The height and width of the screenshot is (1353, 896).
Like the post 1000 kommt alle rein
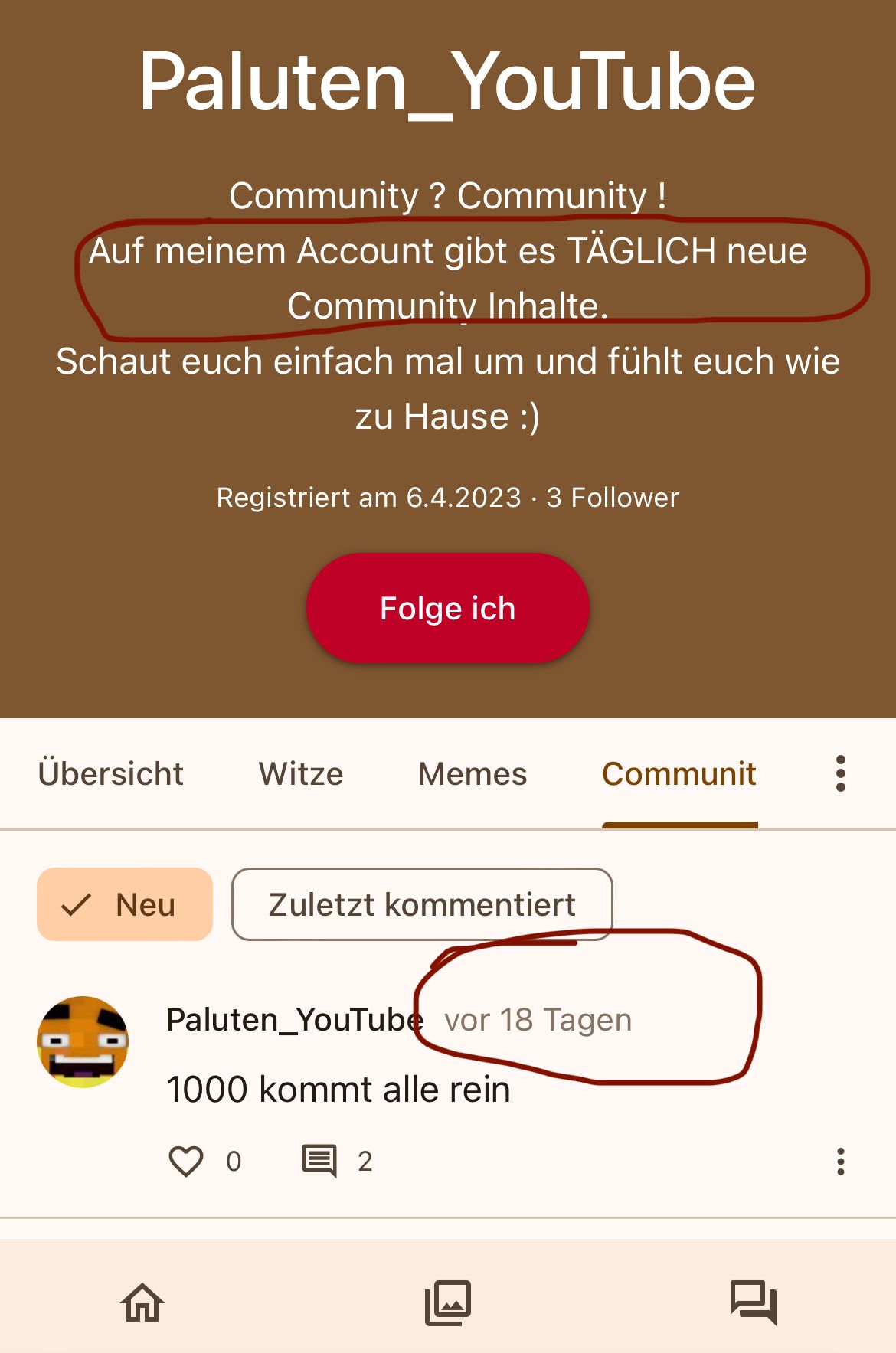click(186, 1161)
